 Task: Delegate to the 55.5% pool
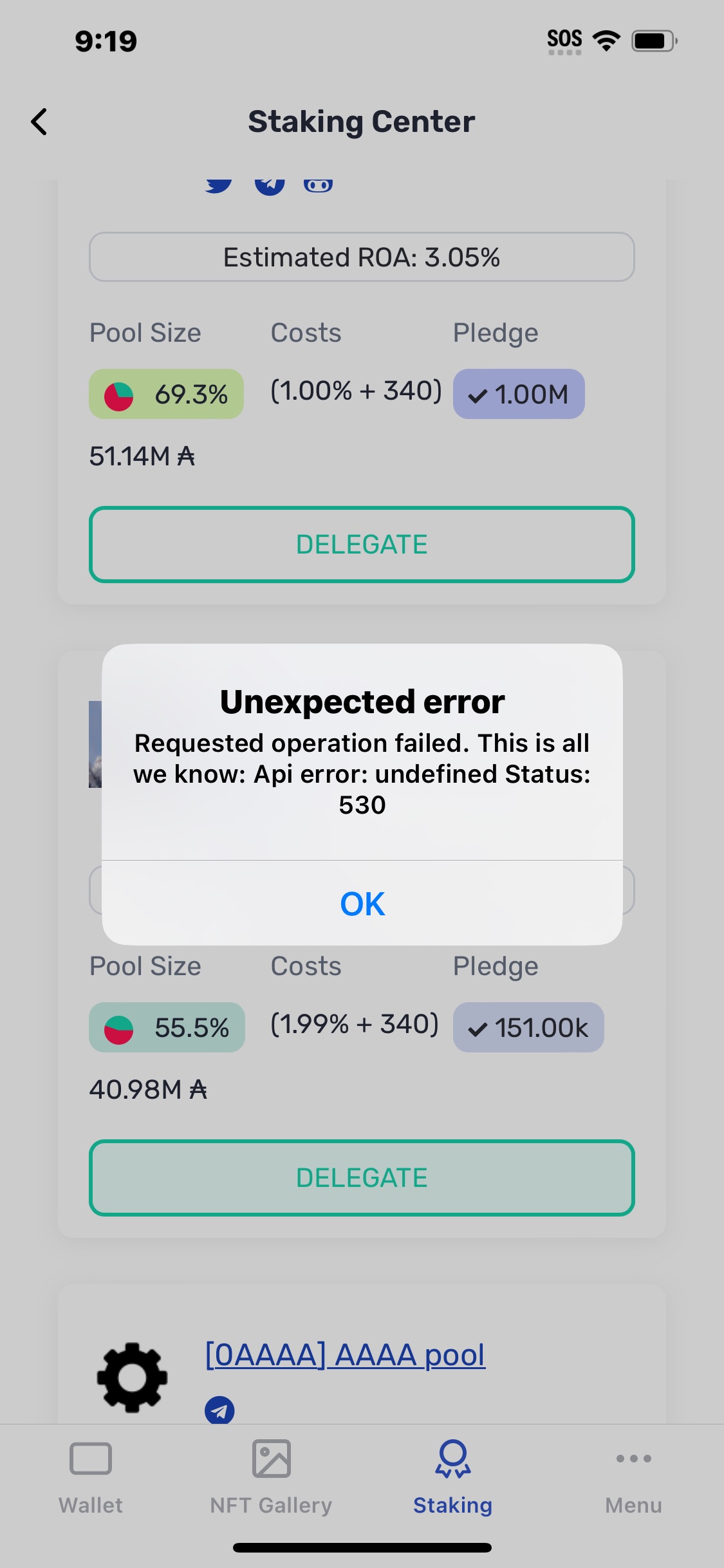click(x=362, y=1178)
